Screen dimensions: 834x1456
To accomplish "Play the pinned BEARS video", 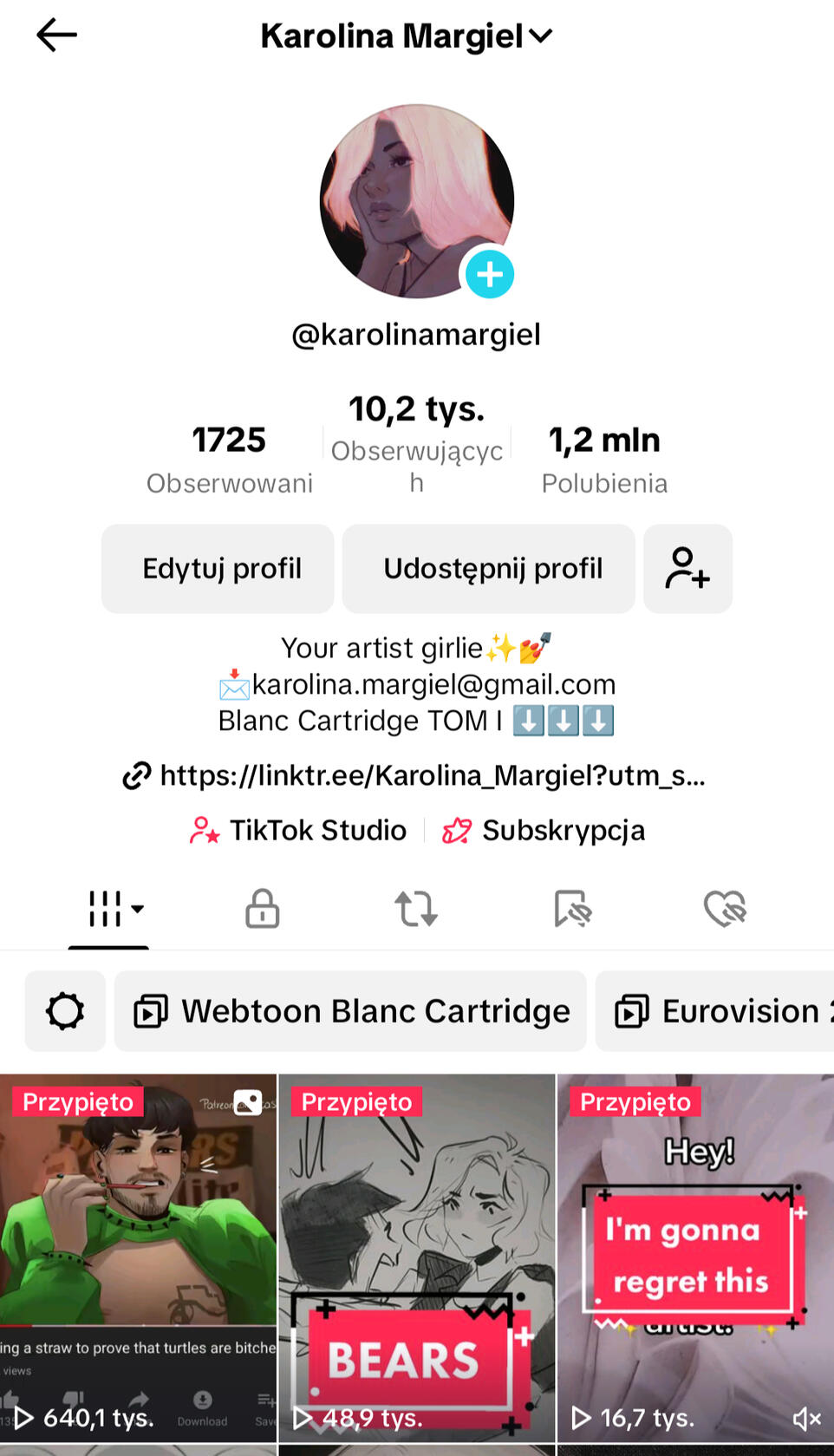I will 416,1257.
